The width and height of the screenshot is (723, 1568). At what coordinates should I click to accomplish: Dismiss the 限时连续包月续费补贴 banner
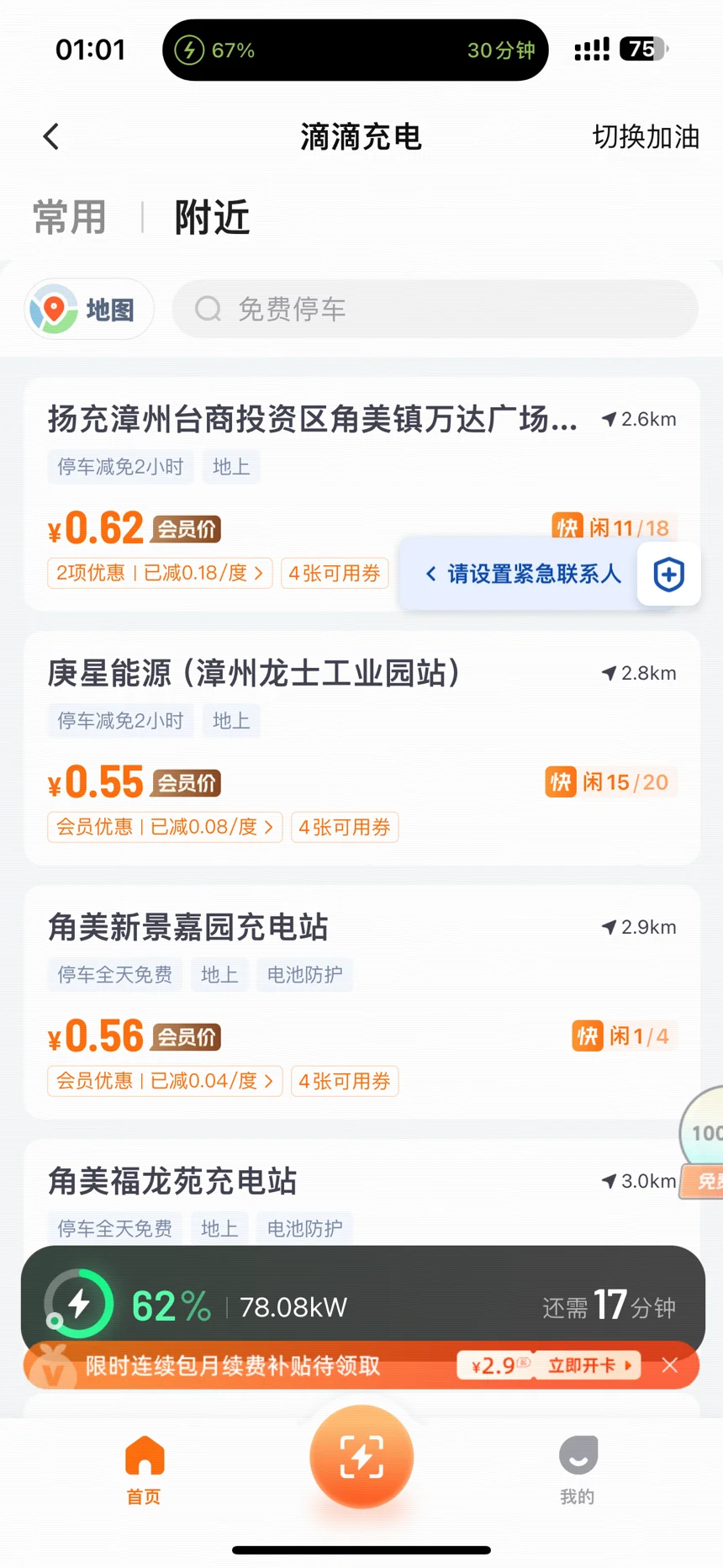pos(670,1365)
